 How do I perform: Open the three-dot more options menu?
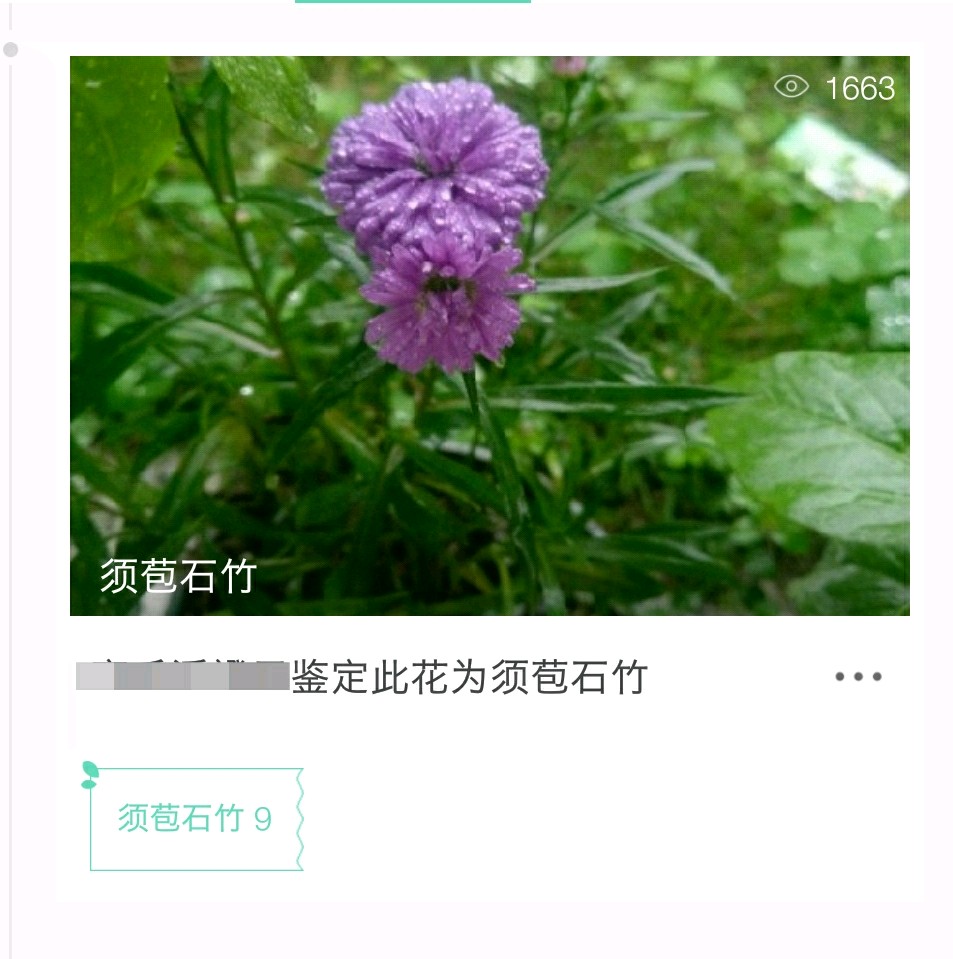858,677
